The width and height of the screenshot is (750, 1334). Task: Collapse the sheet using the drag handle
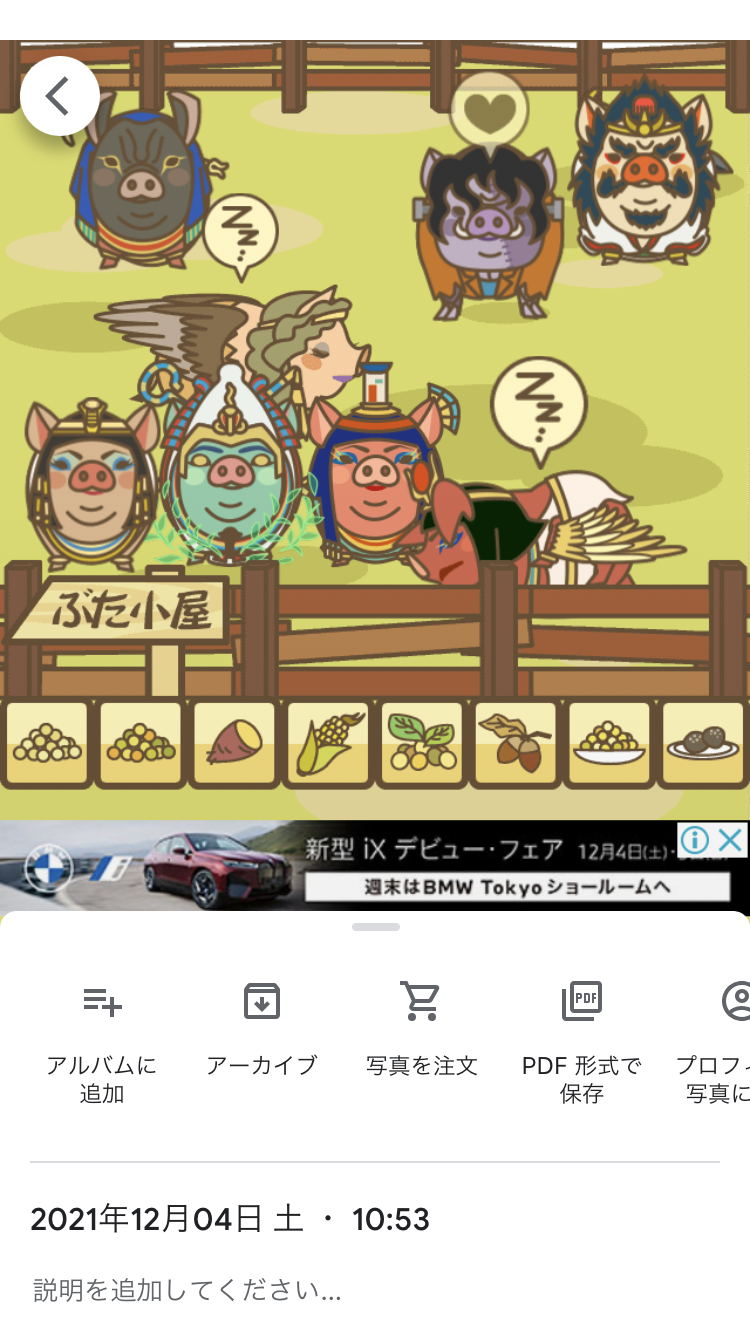click(376, 927)
